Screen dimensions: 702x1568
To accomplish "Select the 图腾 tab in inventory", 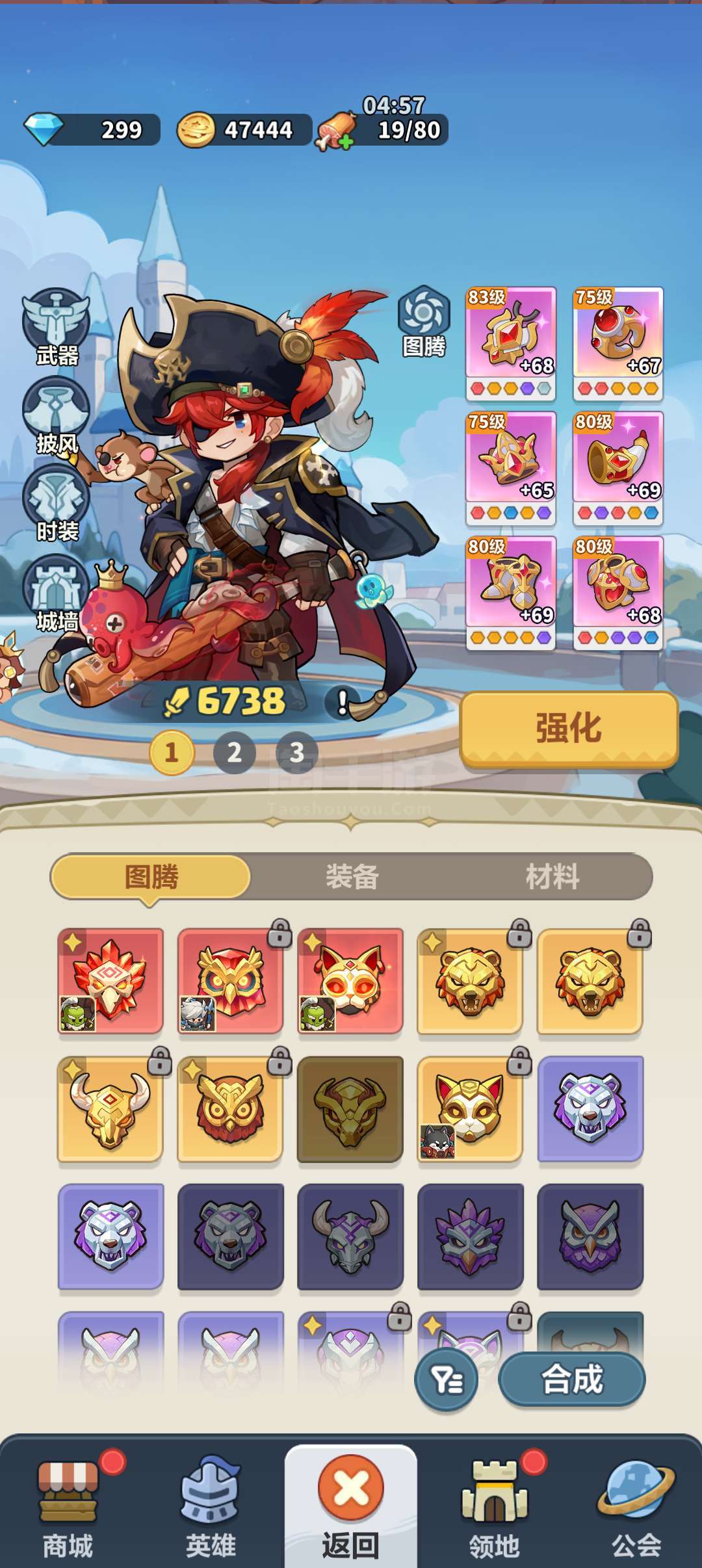I will tap(151, 877).
